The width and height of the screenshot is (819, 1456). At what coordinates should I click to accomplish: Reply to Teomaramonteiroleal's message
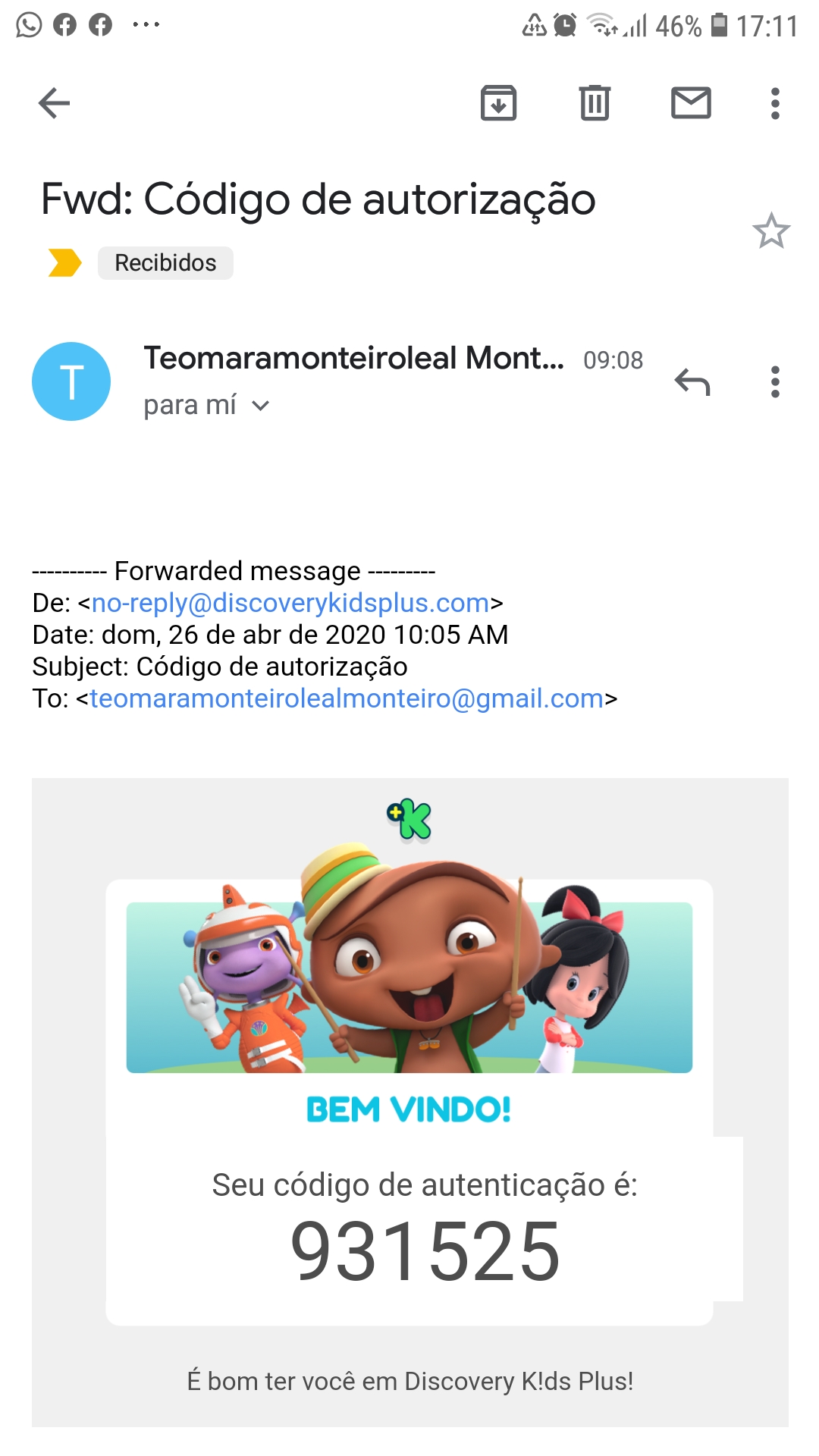coord(692,381)
